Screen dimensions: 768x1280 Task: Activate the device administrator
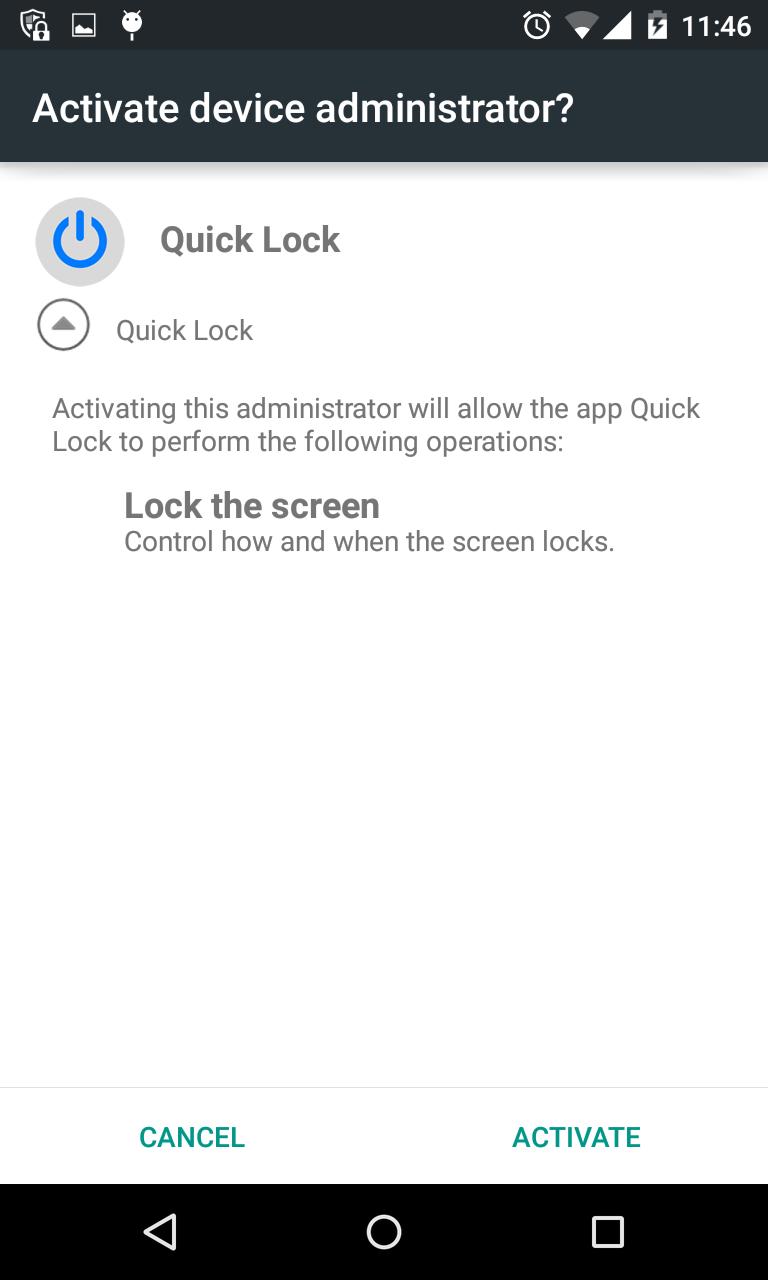576,1137
